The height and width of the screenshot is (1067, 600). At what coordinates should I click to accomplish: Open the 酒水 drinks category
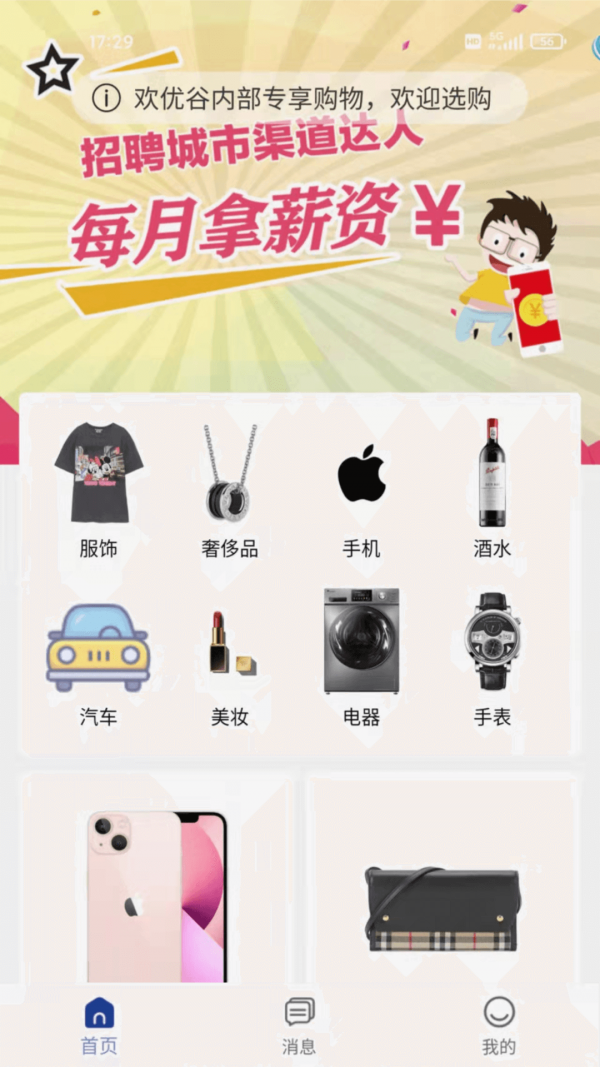(x=492, y=489)
